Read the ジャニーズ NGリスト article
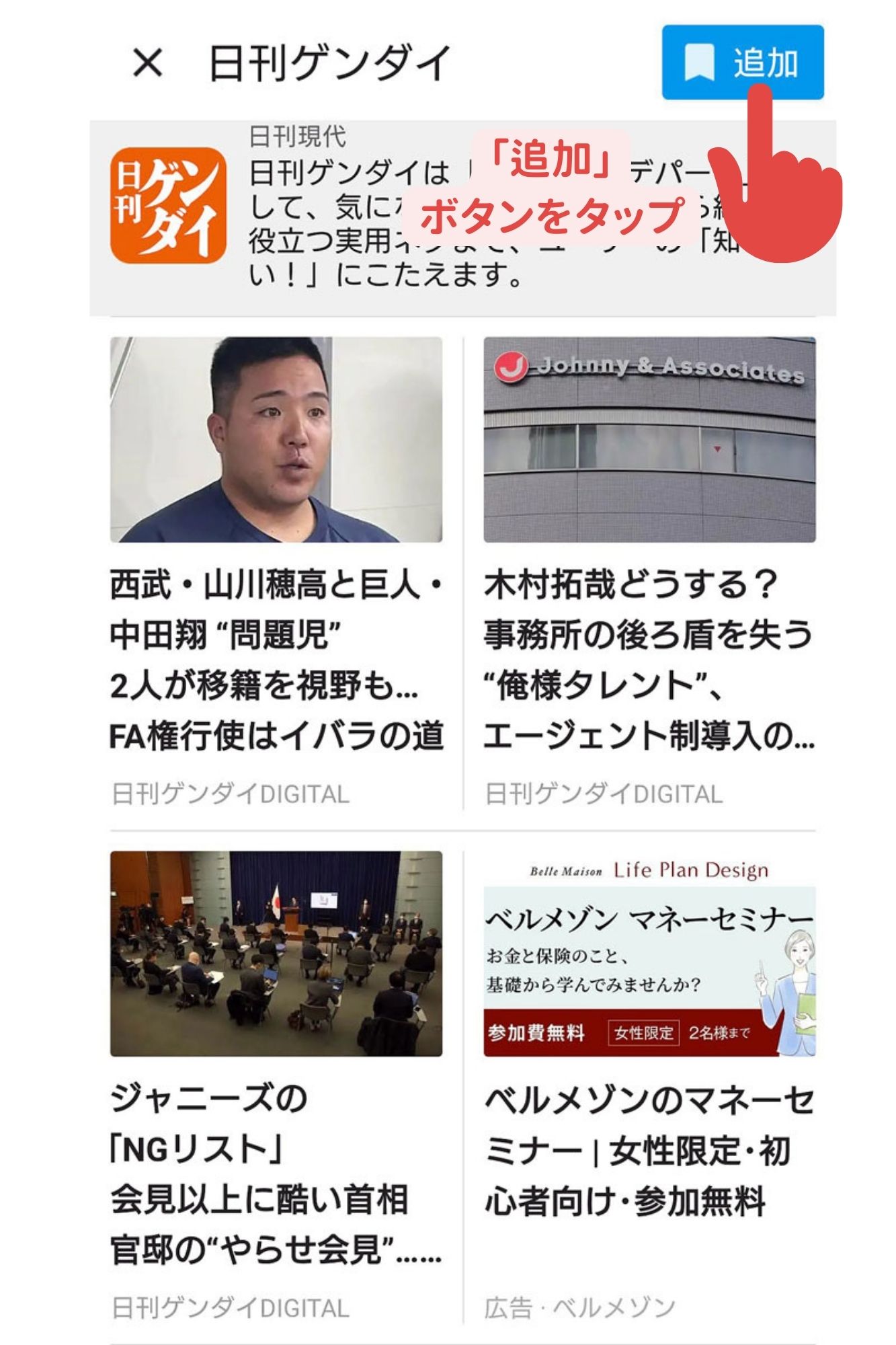The image size is (896, 1345). [276, 1174]
